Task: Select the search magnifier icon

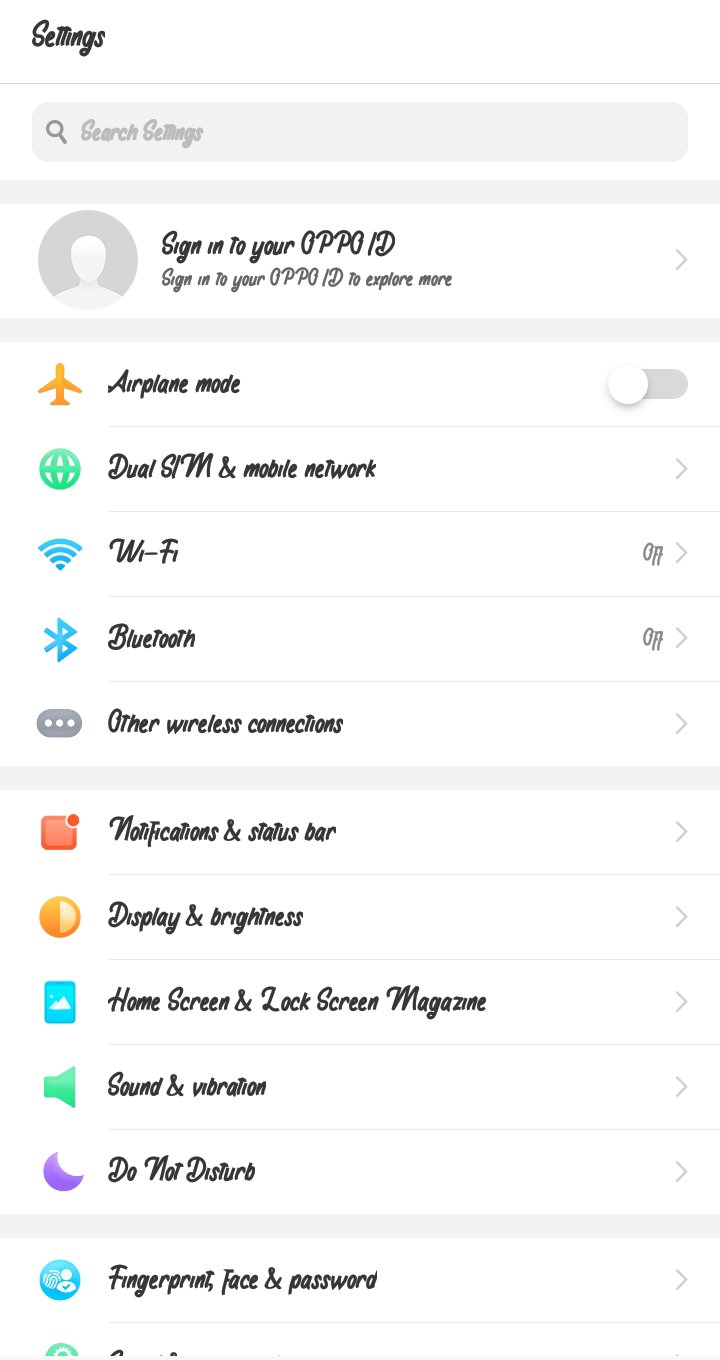Action: tap(56, 131)
